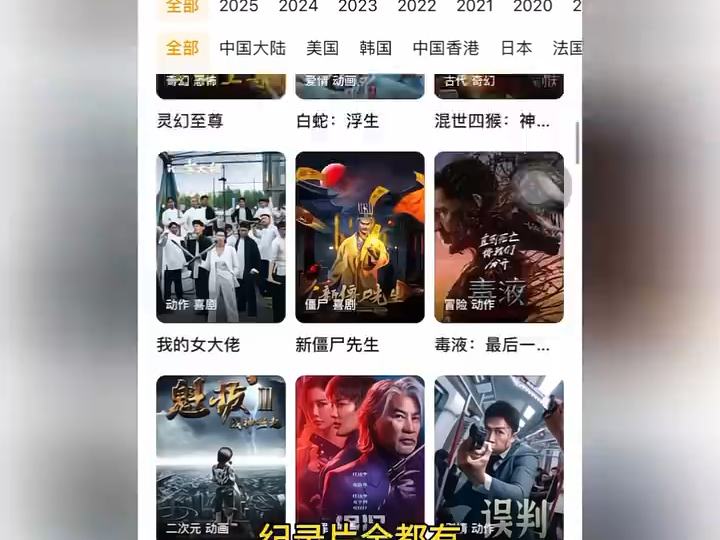The height and width of the screenshot is (540, 720).
Task: Open the movie 新僵尸先生
Action: tap(360, 237)
